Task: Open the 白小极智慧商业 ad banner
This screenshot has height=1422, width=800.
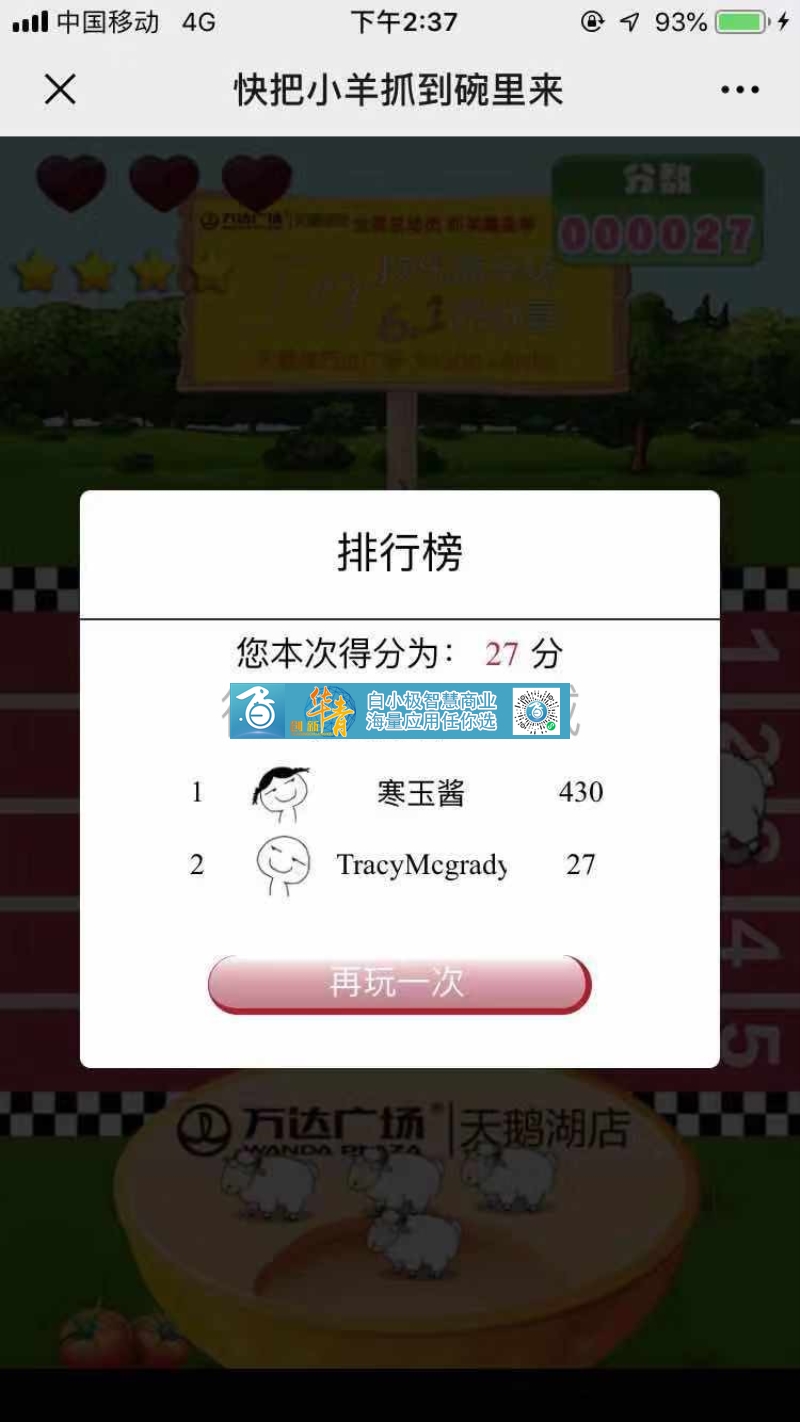Action: 400,711
